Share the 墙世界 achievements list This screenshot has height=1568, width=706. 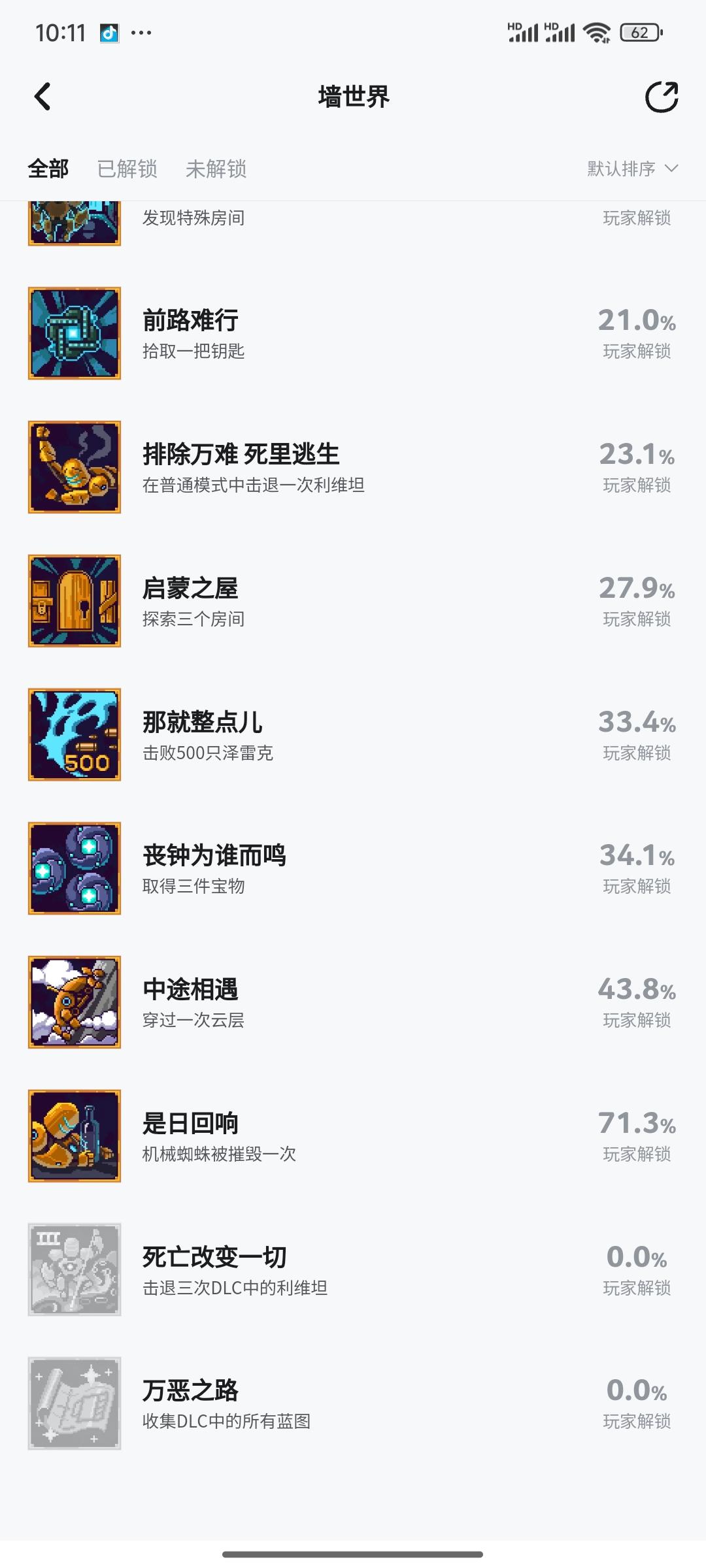661,97
